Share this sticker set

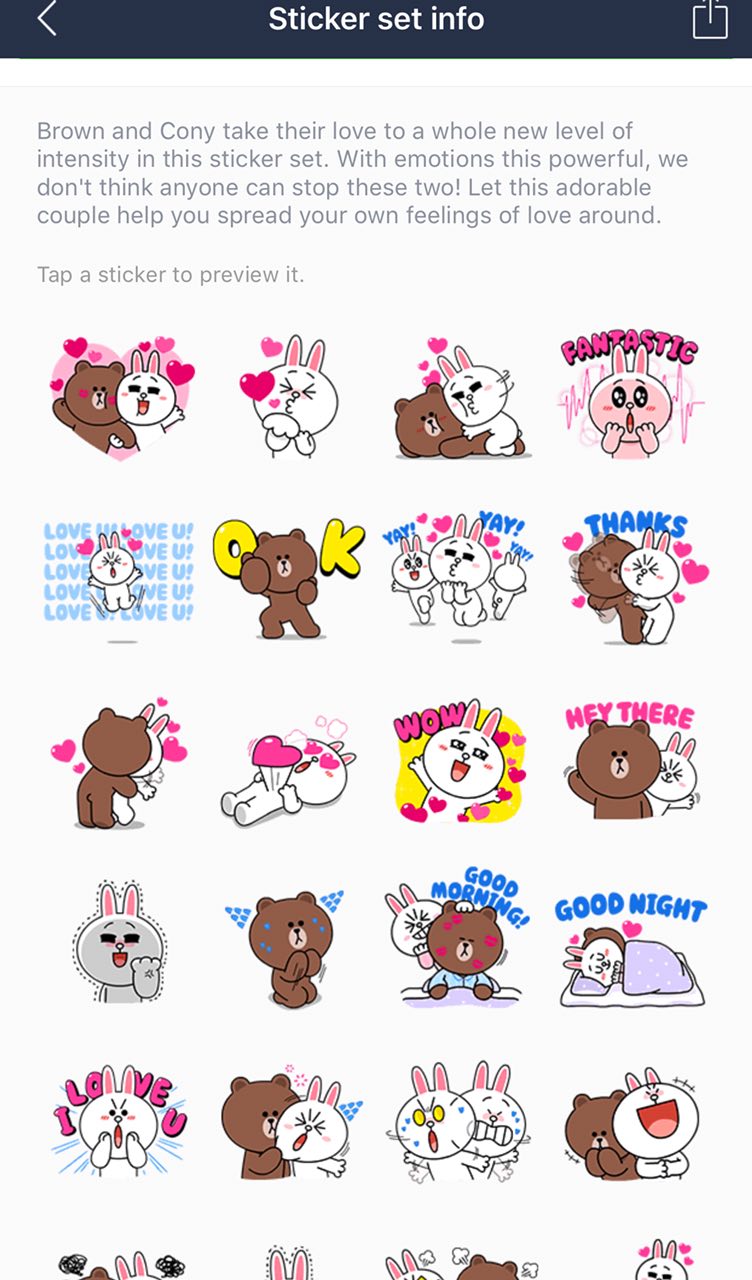click(709, 20)
